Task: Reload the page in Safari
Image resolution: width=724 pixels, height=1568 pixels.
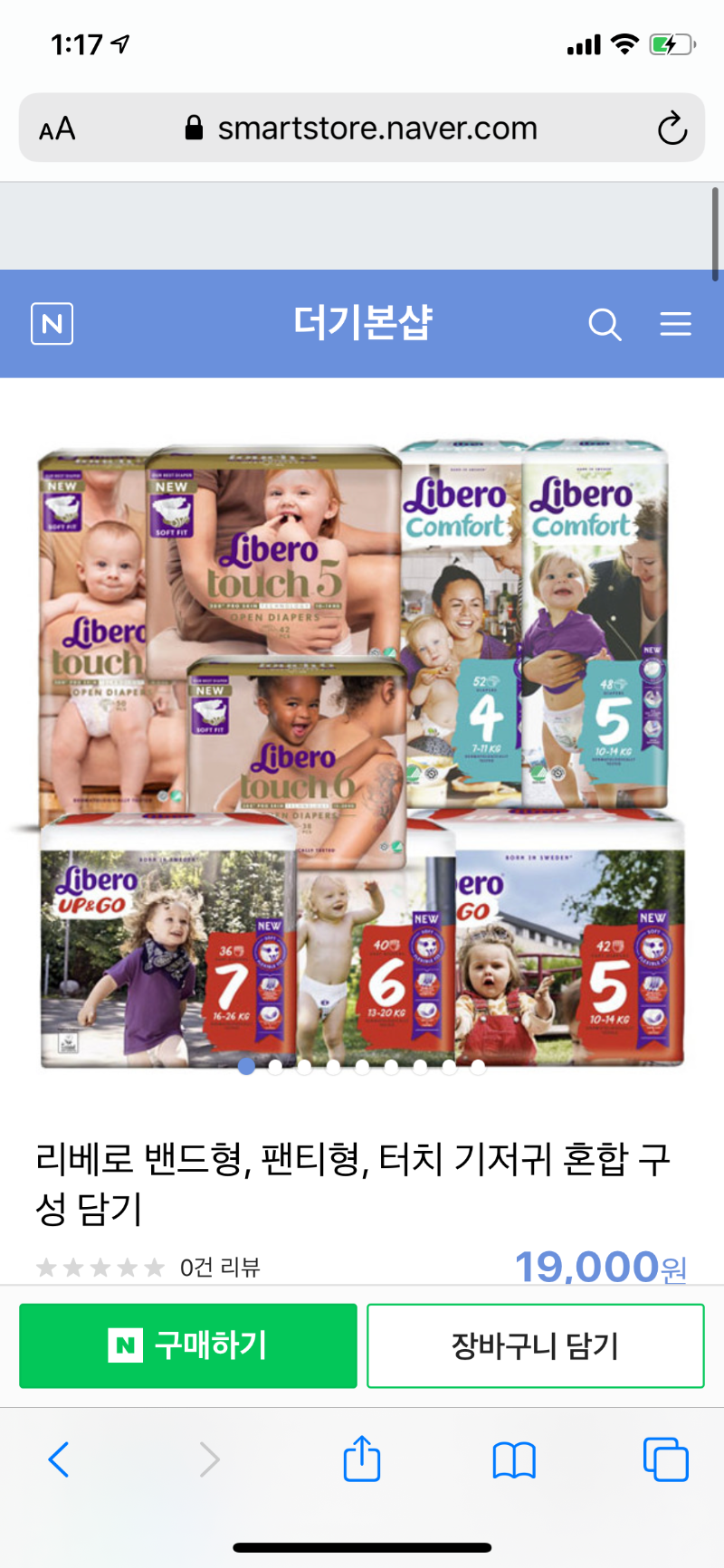Action: [672, 128]
